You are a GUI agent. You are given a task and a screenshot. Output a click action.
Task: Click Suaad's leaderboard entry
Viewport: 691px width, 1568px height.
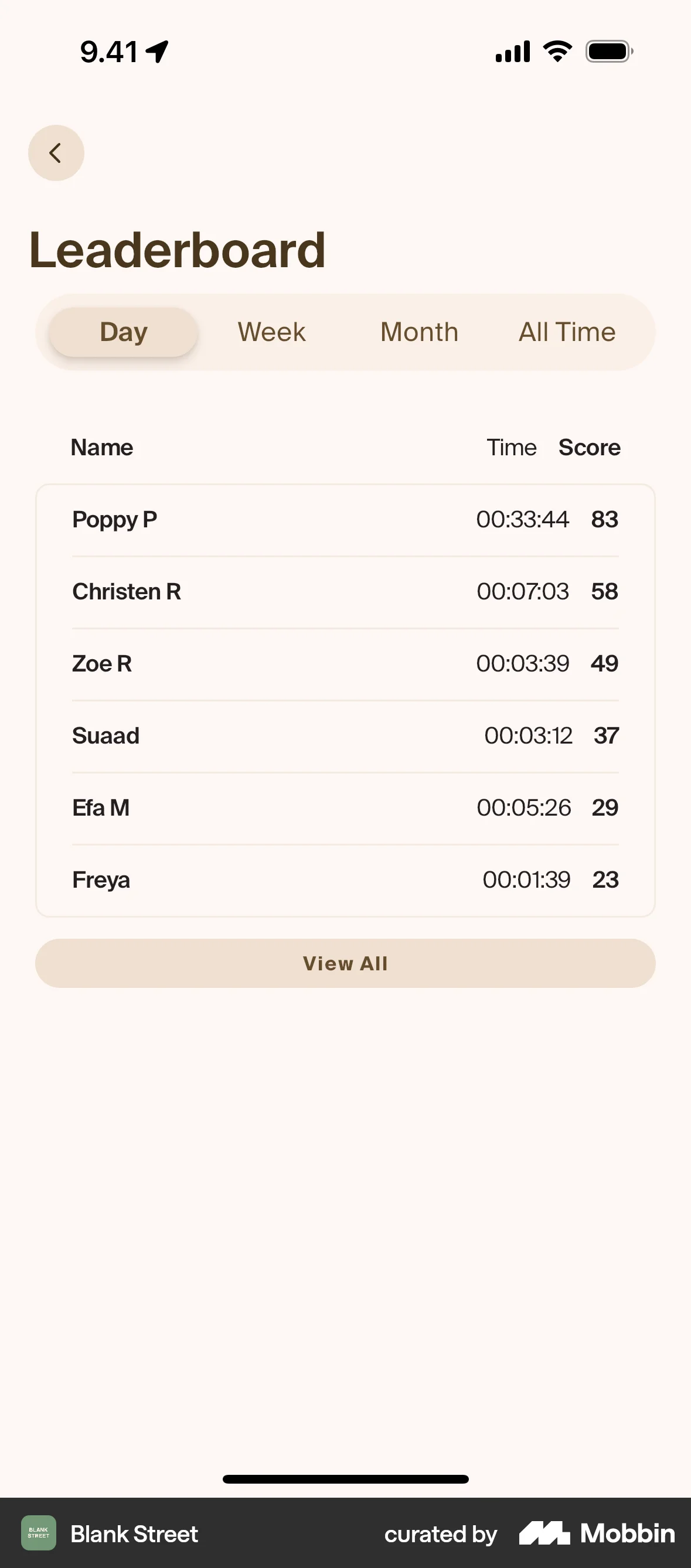(x=345, y=735)
